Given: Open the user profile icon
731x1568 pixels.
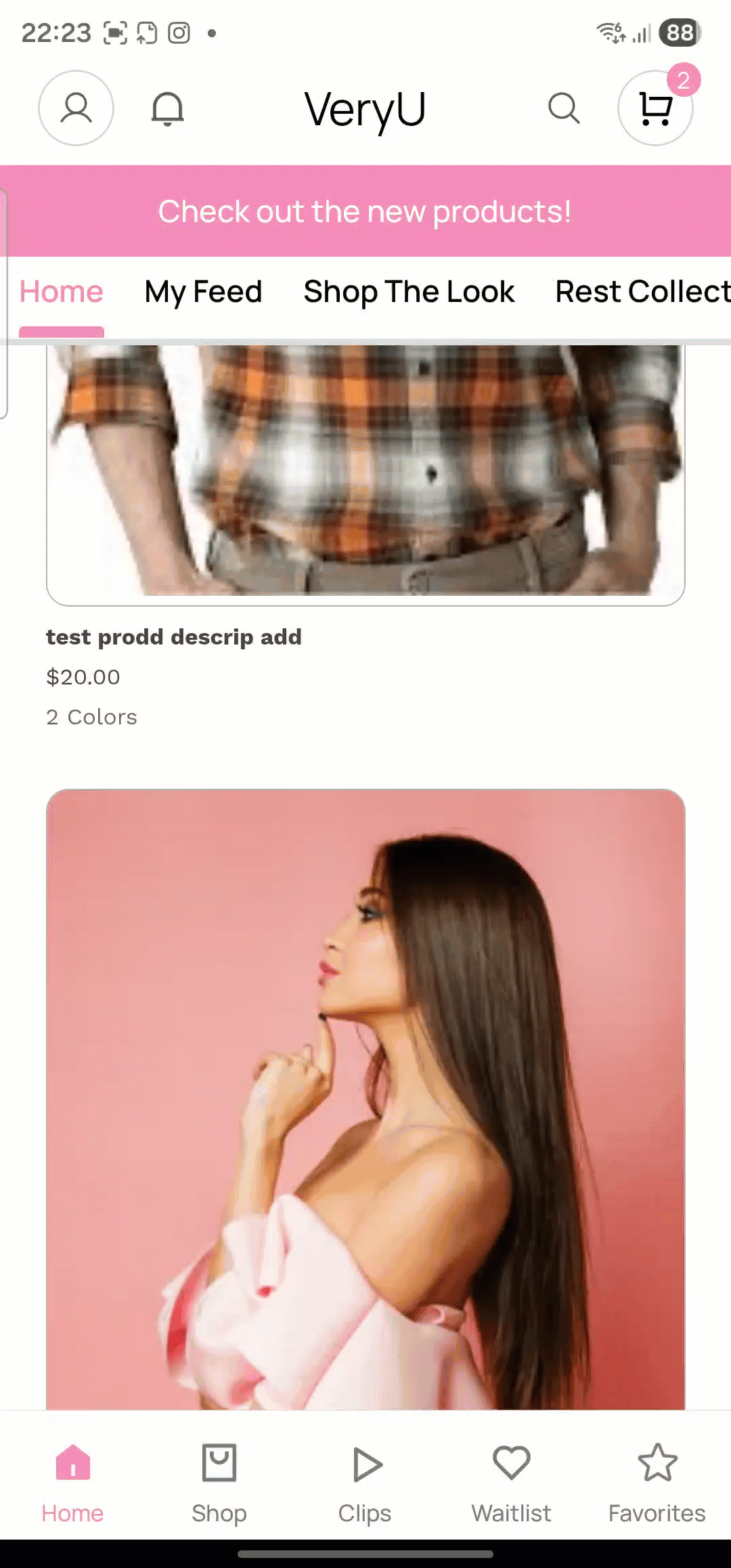Looking at the screenshot, I should point(76,108).
